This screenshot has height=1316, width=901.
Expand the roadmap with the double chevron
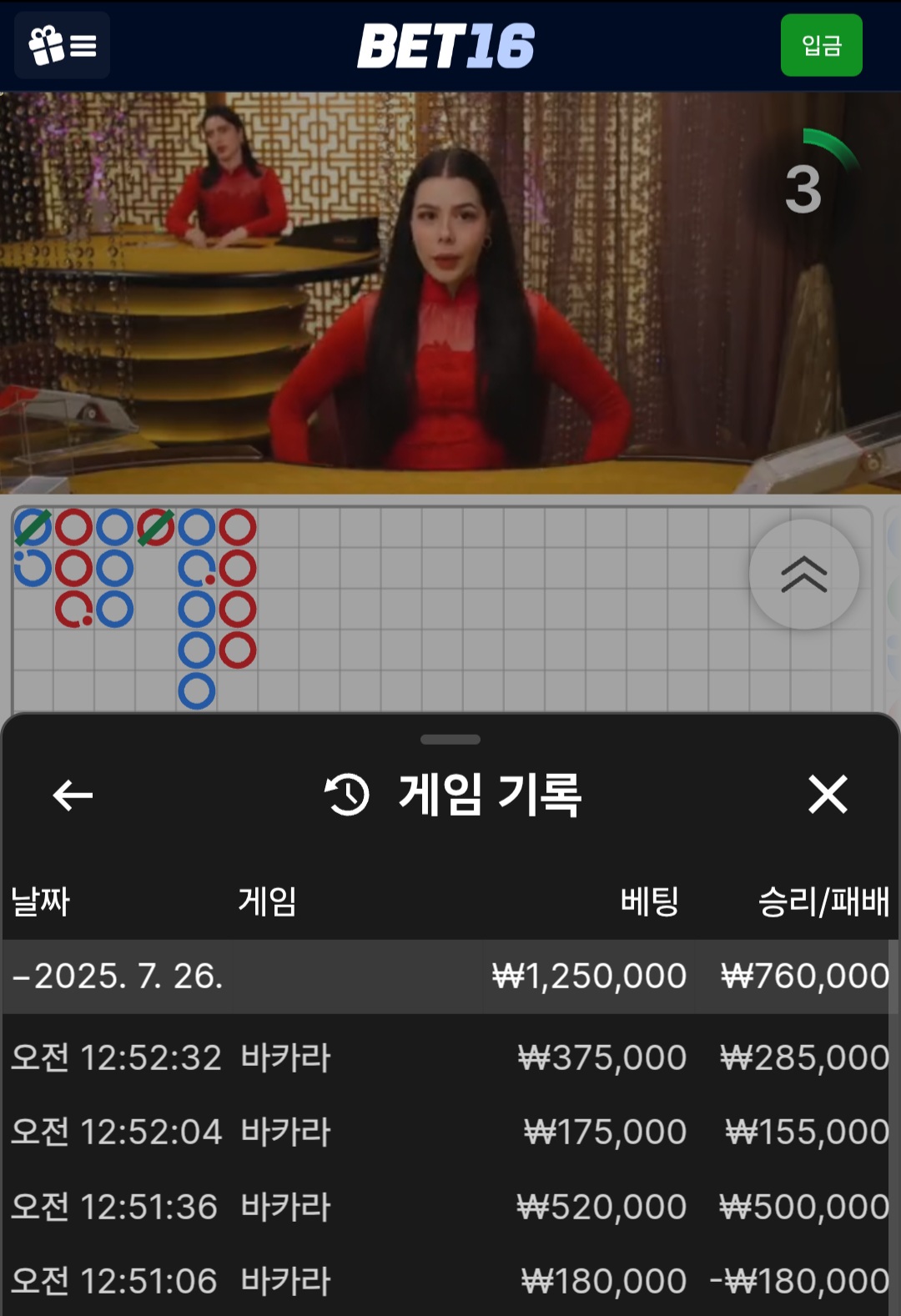tap(803, 574)
